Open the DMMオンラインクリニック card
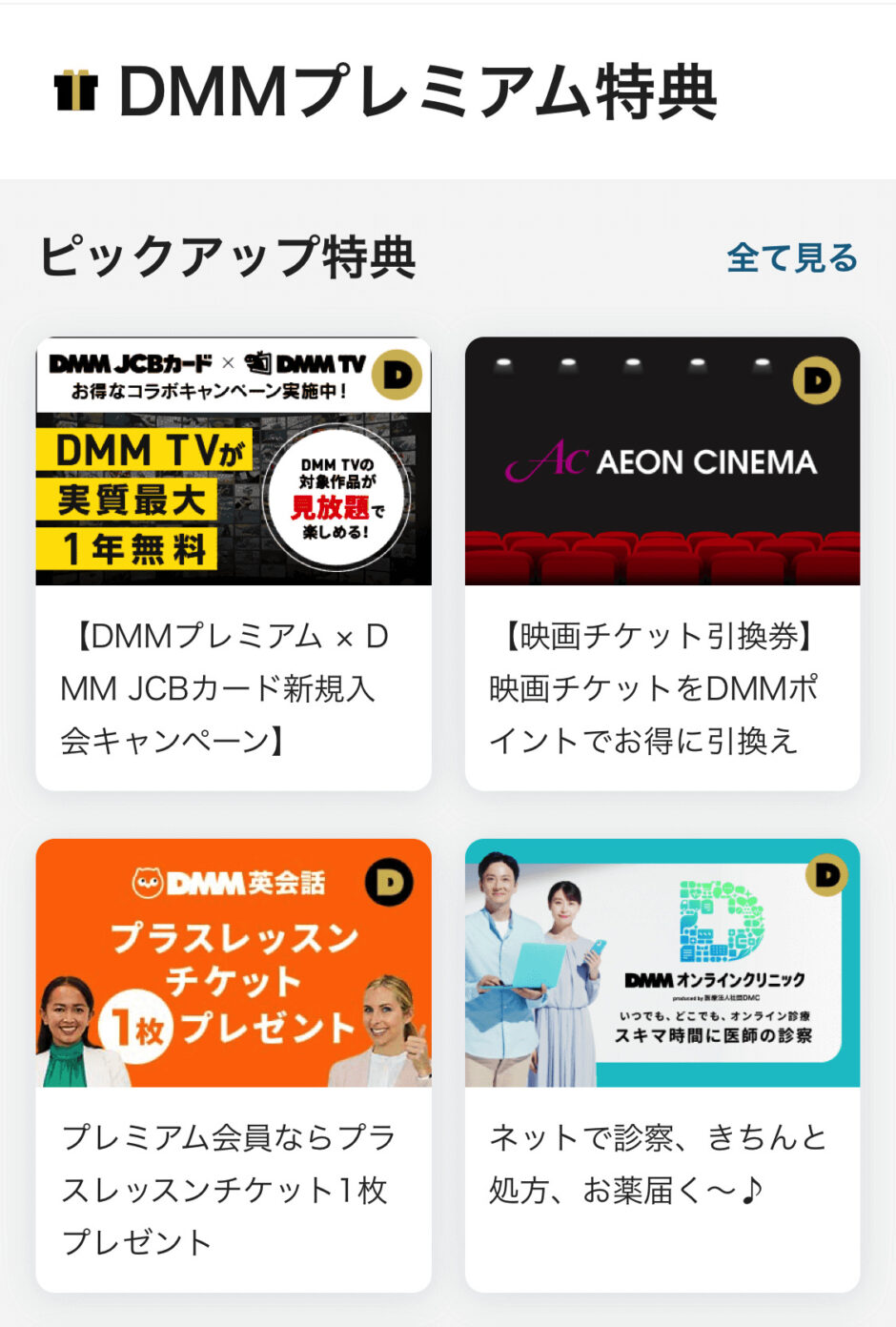Viewport: 896px width, 1327px height. point(662,1063)
